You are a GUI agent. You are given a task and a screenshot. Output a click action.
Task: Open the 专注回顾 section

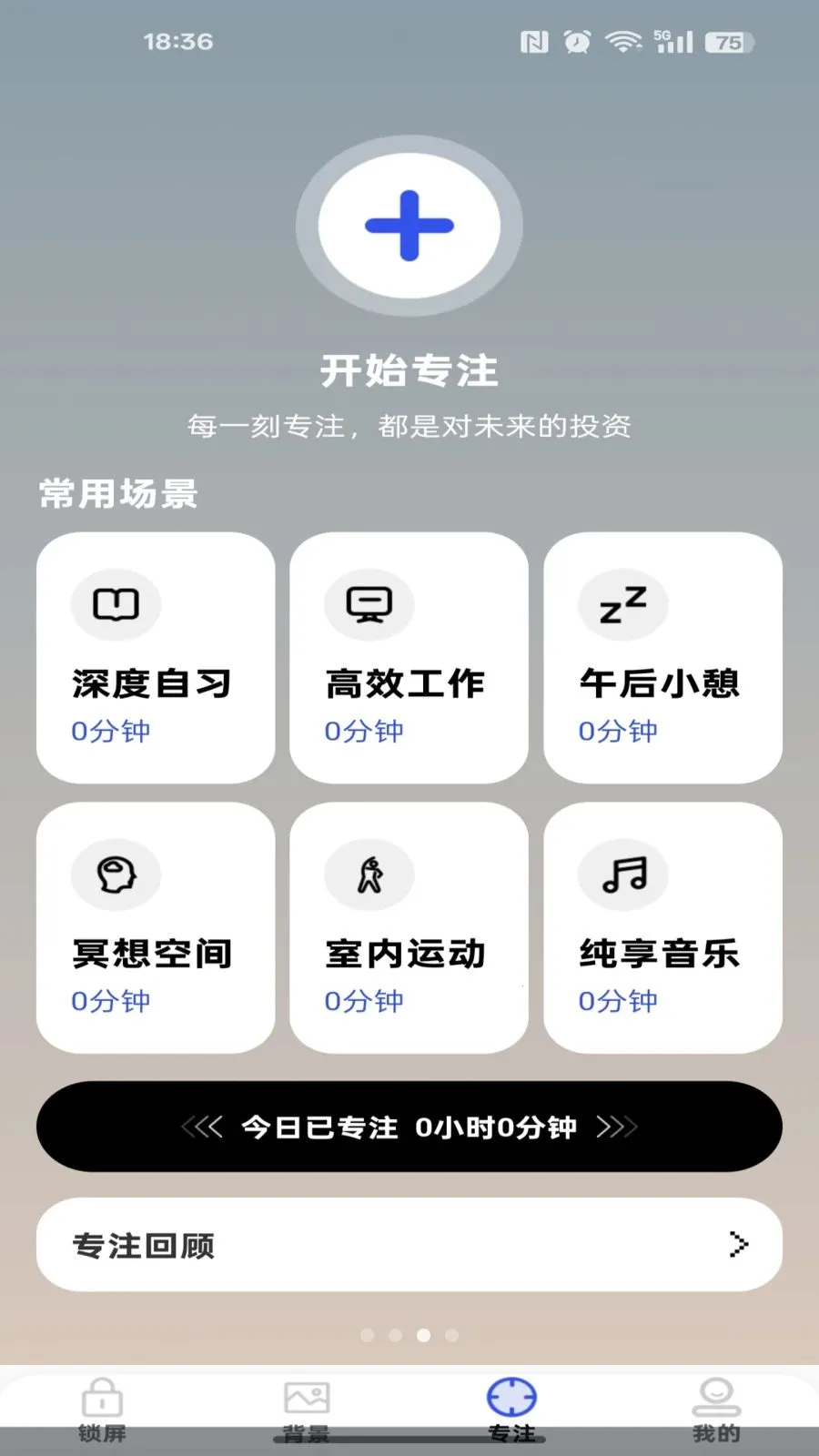tap(409, 1244)
